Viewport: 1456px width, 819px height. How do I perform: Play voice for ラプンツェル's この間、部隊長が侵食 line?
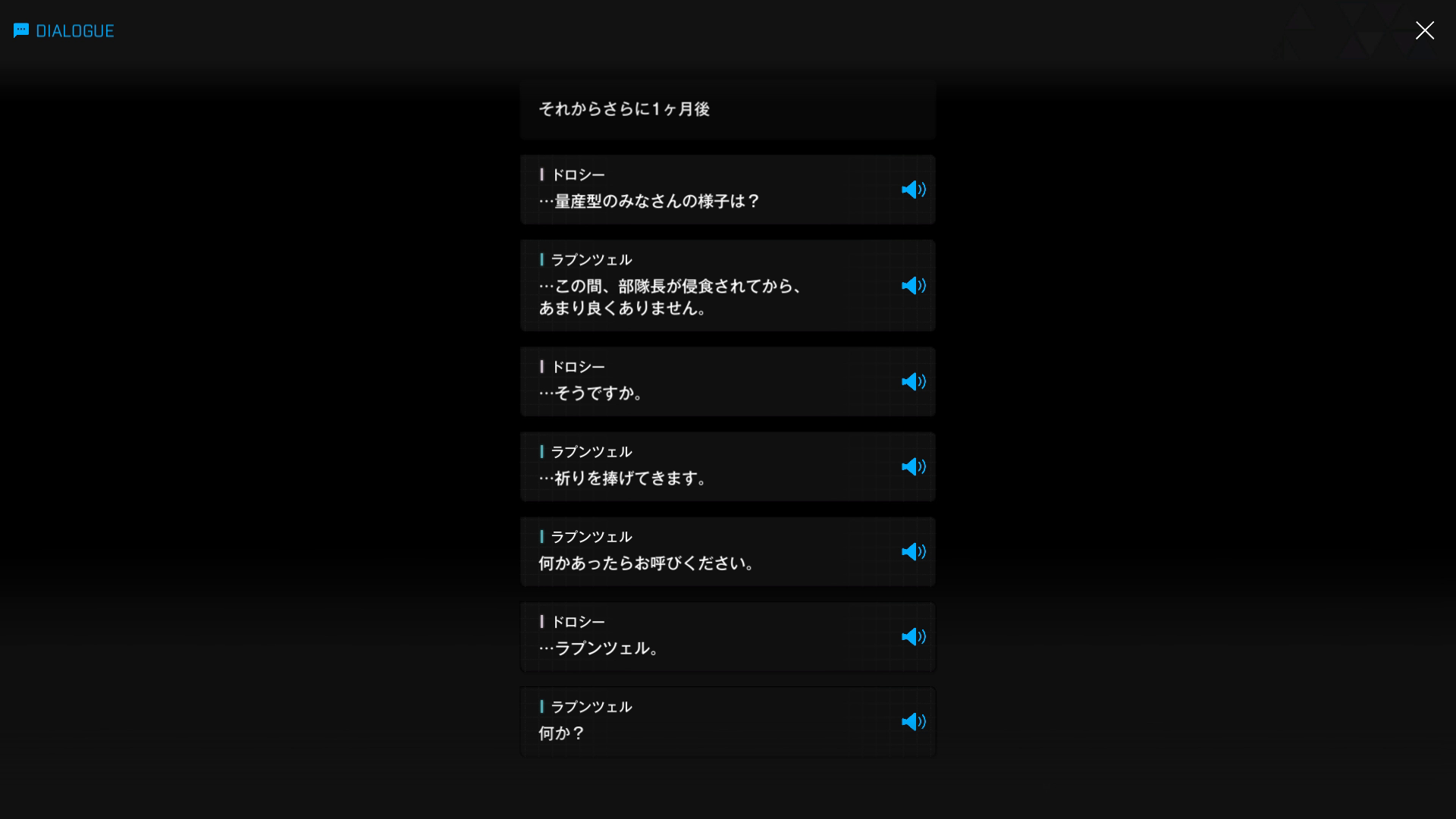(x=913, y=286)
